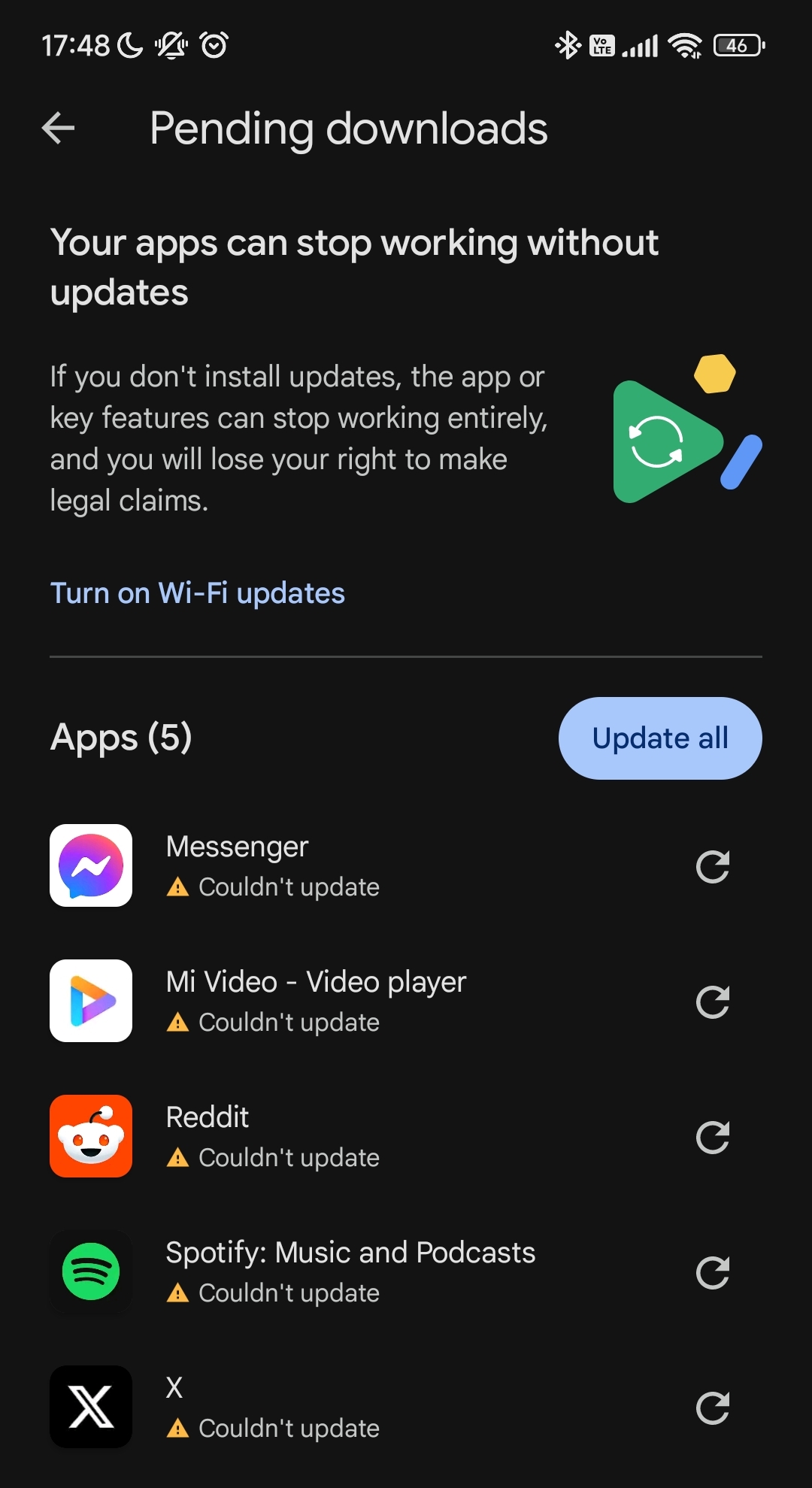Retry the Messenger update
The width and height of the screenshot is (812, 1488).
click(712, 867)
